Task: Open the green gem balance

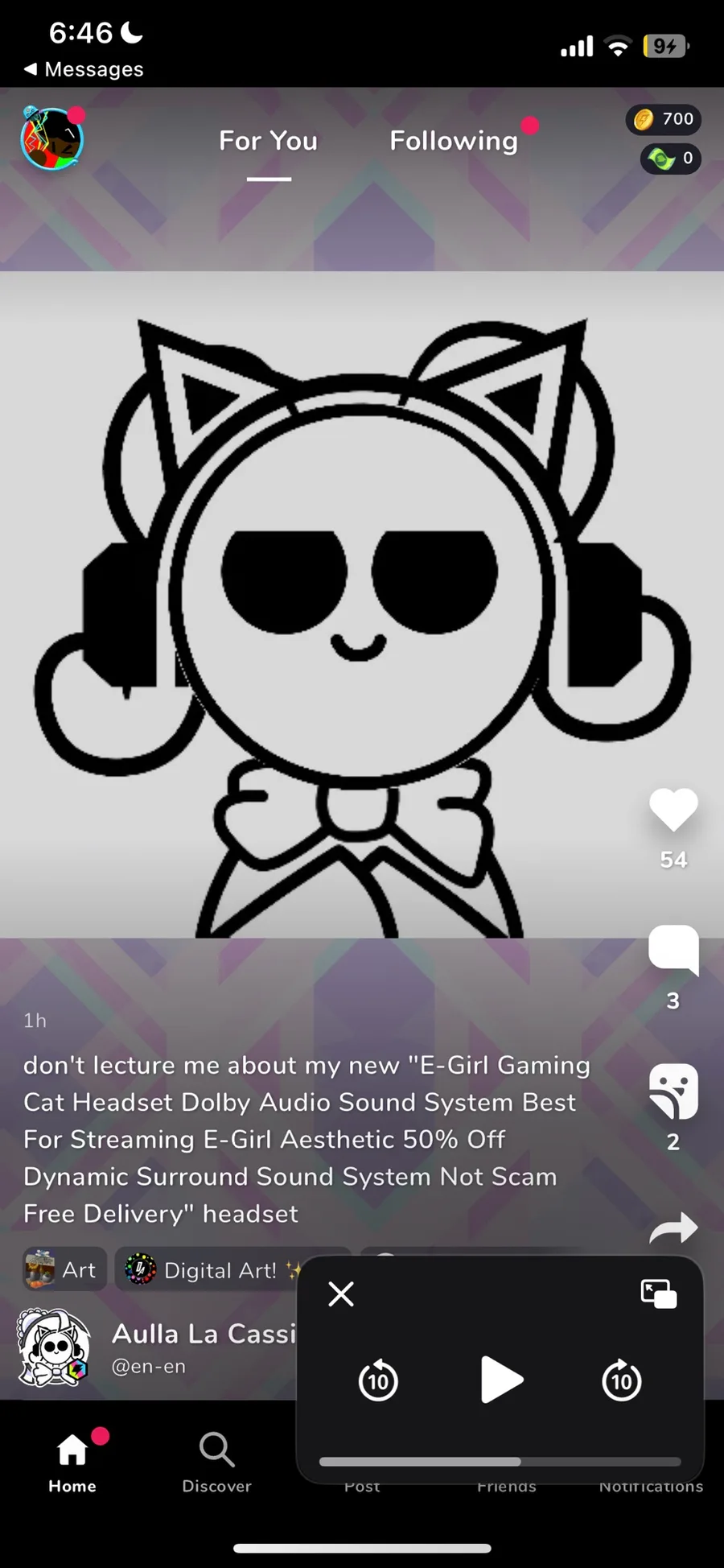Action: pyautogui.click(x=671, y=159)
